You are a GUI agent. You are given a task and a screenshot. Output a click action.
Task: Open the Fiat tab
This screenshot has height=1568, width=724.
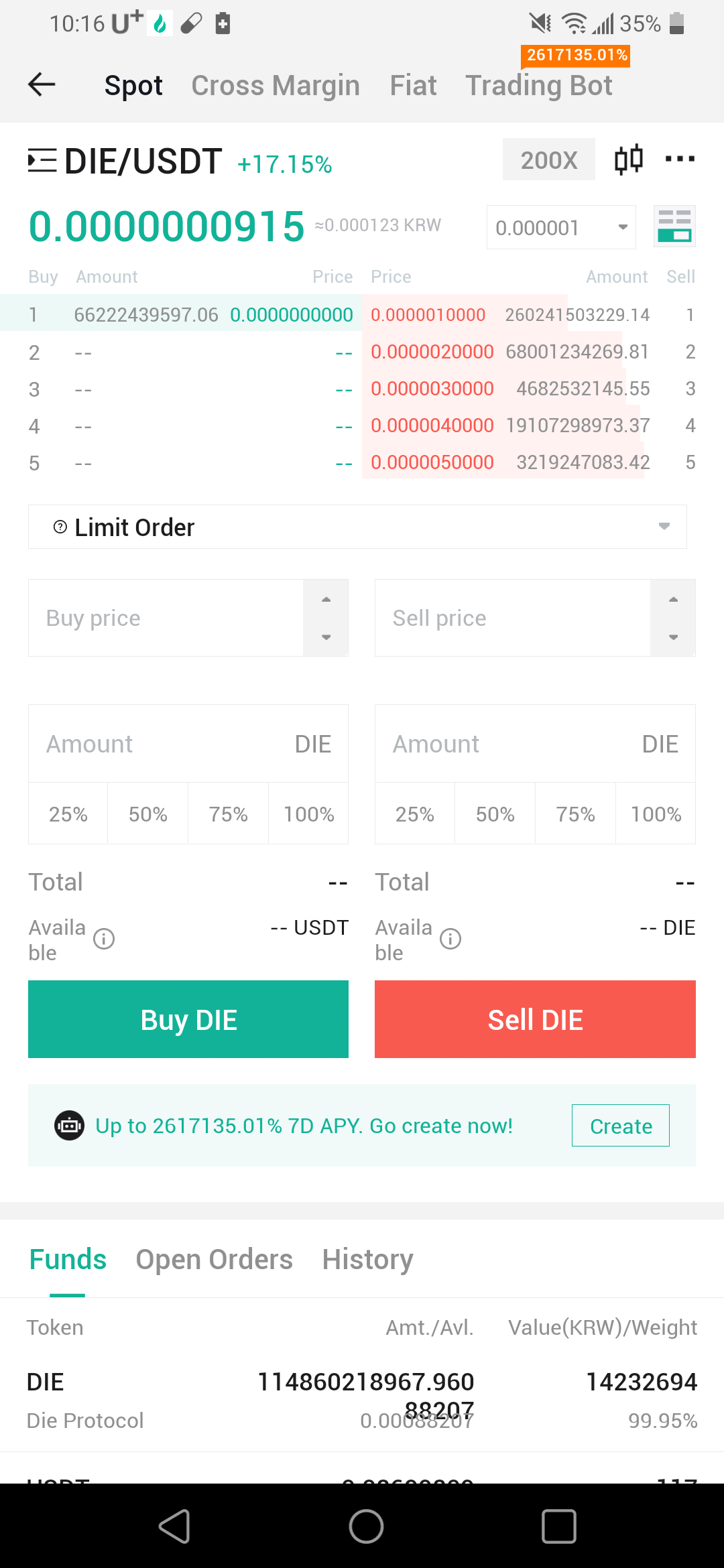click(x=413, y=85)
